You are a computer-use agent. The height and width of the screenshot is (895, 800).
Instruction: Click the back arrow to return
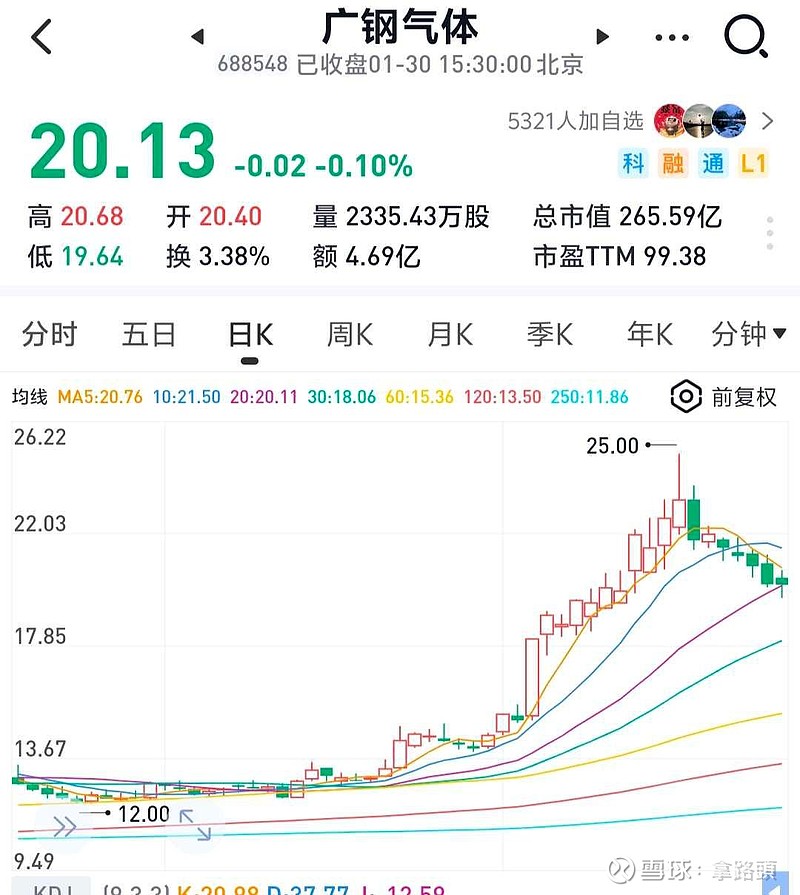click(40, 37)
